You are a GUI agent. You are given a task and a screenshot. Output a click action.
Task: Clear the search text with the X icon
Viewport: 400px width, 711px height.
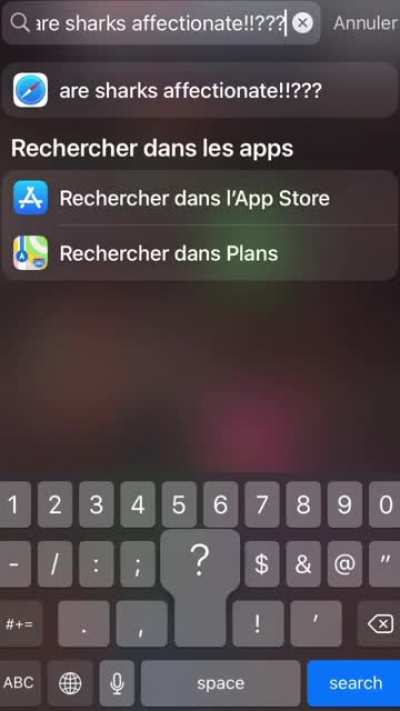tap(302, 22)
